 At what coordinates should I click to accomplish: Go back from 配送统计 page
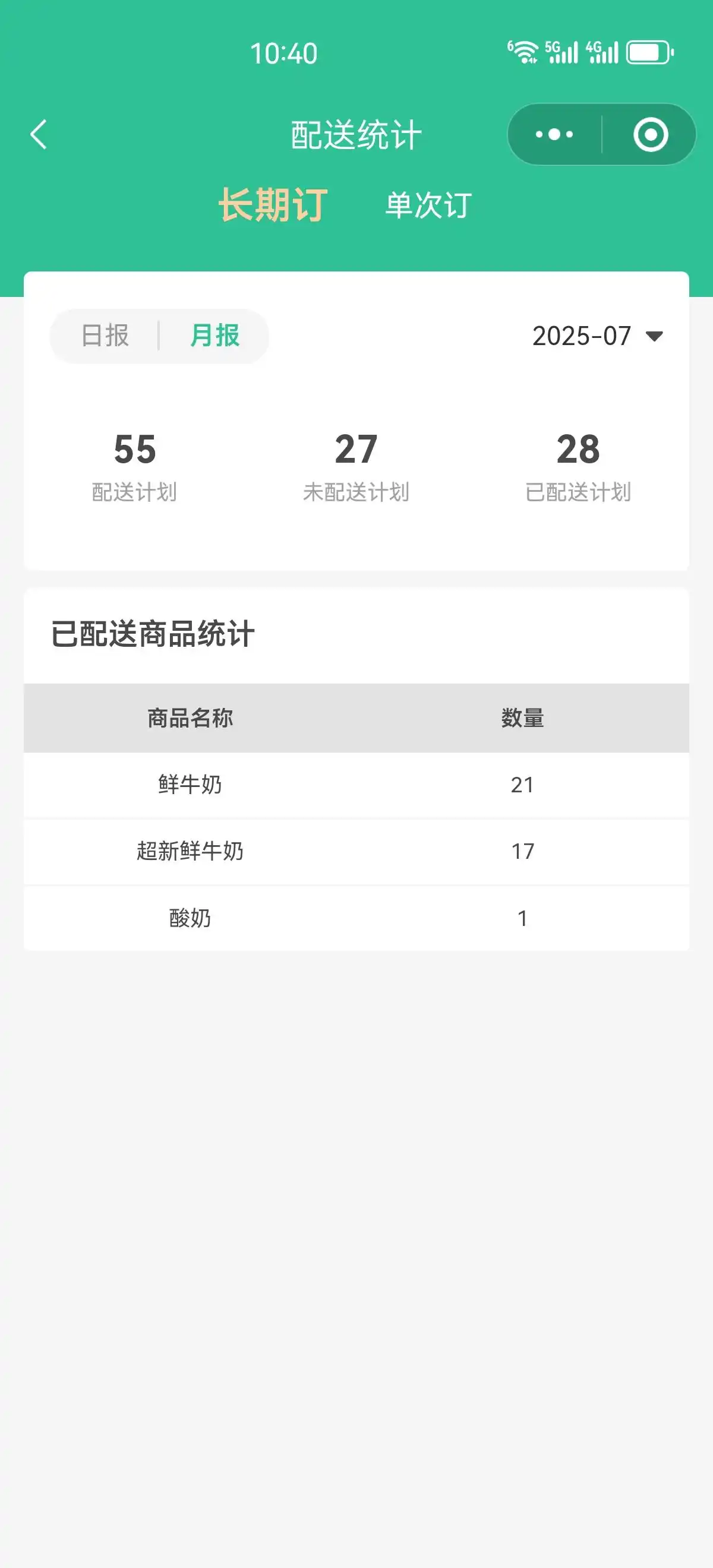pos(39,134)
